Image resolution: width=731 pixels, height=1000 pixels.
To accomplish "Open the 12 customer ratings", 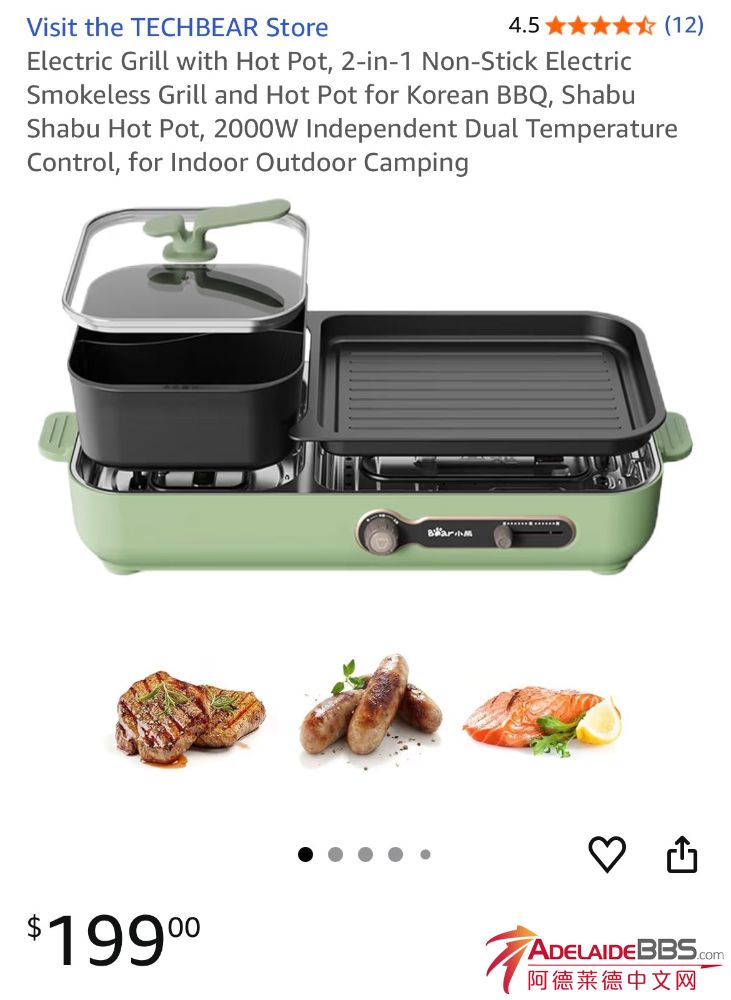I will (684, 25).
